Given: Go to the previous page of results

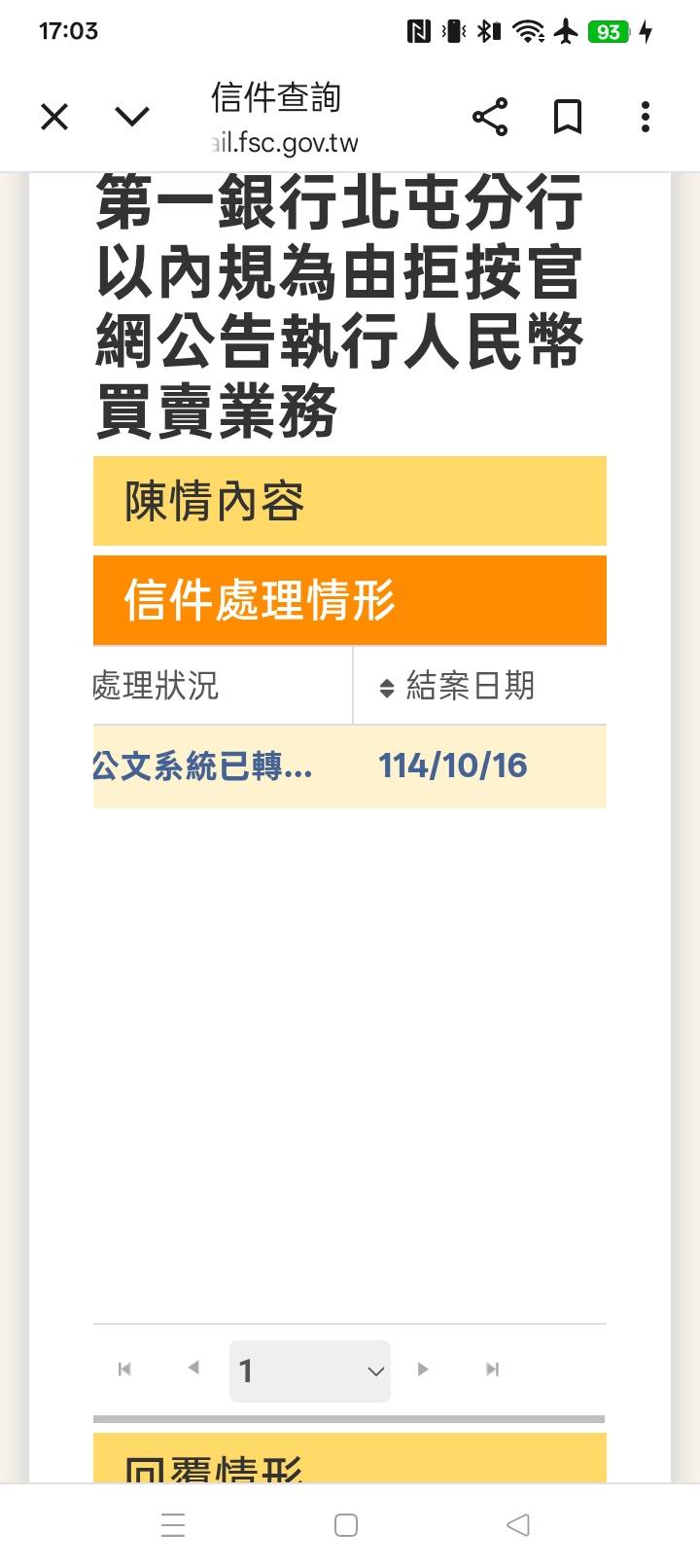Looking at the screenshot, I should point(193,1369).
